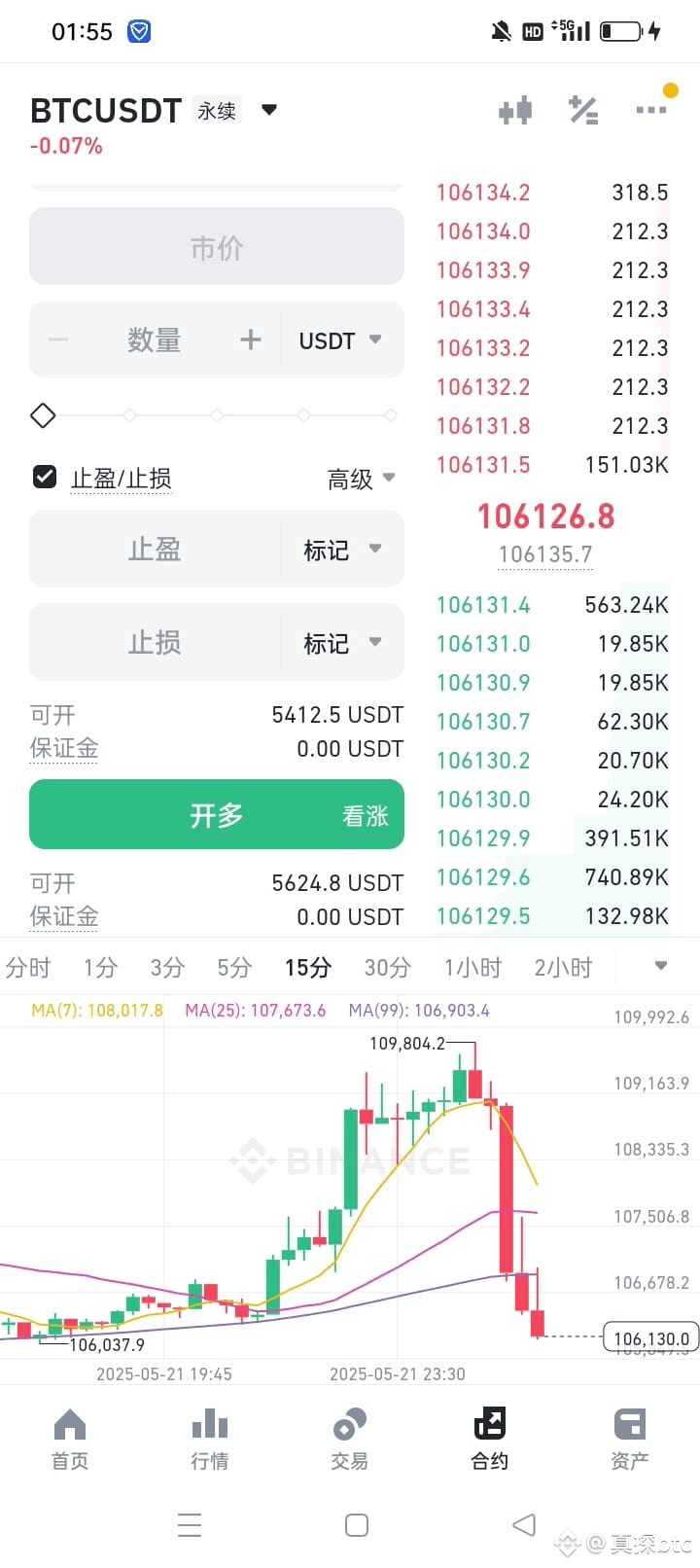This screenshot has width=700, height=1568.
Task: Tap the system back button
Action: pos(524,1524)
